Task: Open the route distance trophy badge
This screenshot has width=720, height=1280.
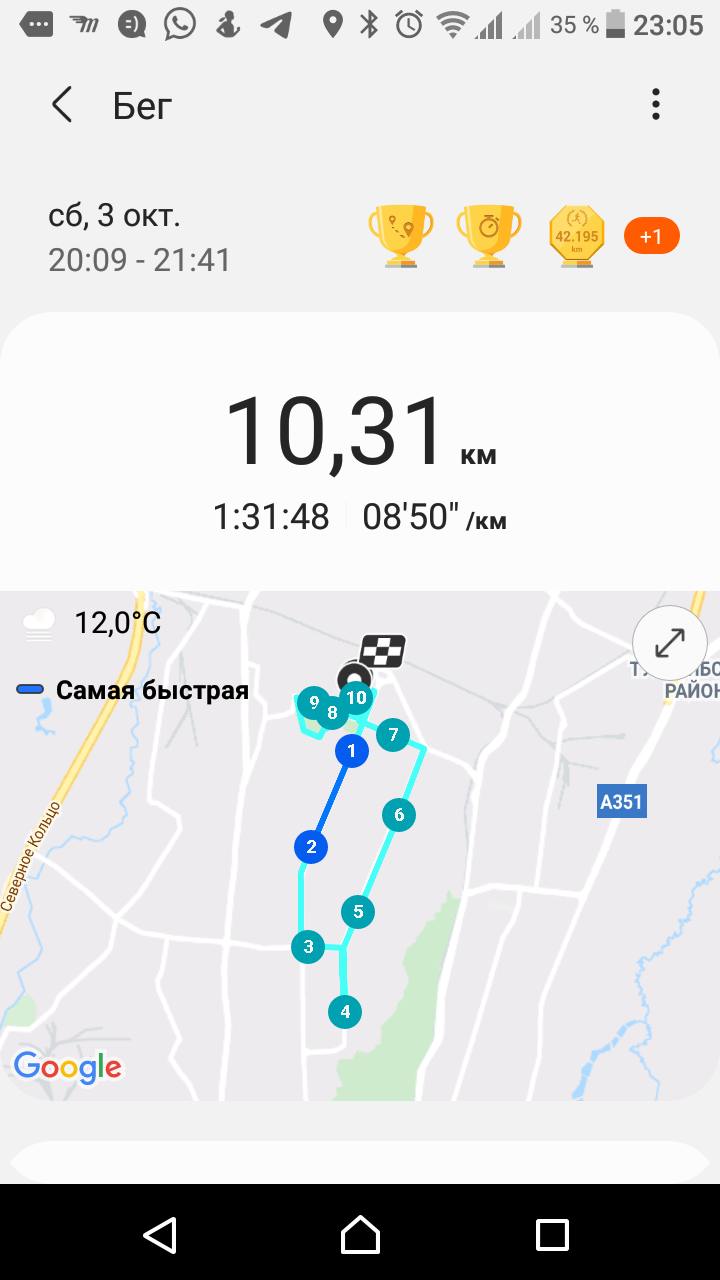Action: tap(400, 237)
